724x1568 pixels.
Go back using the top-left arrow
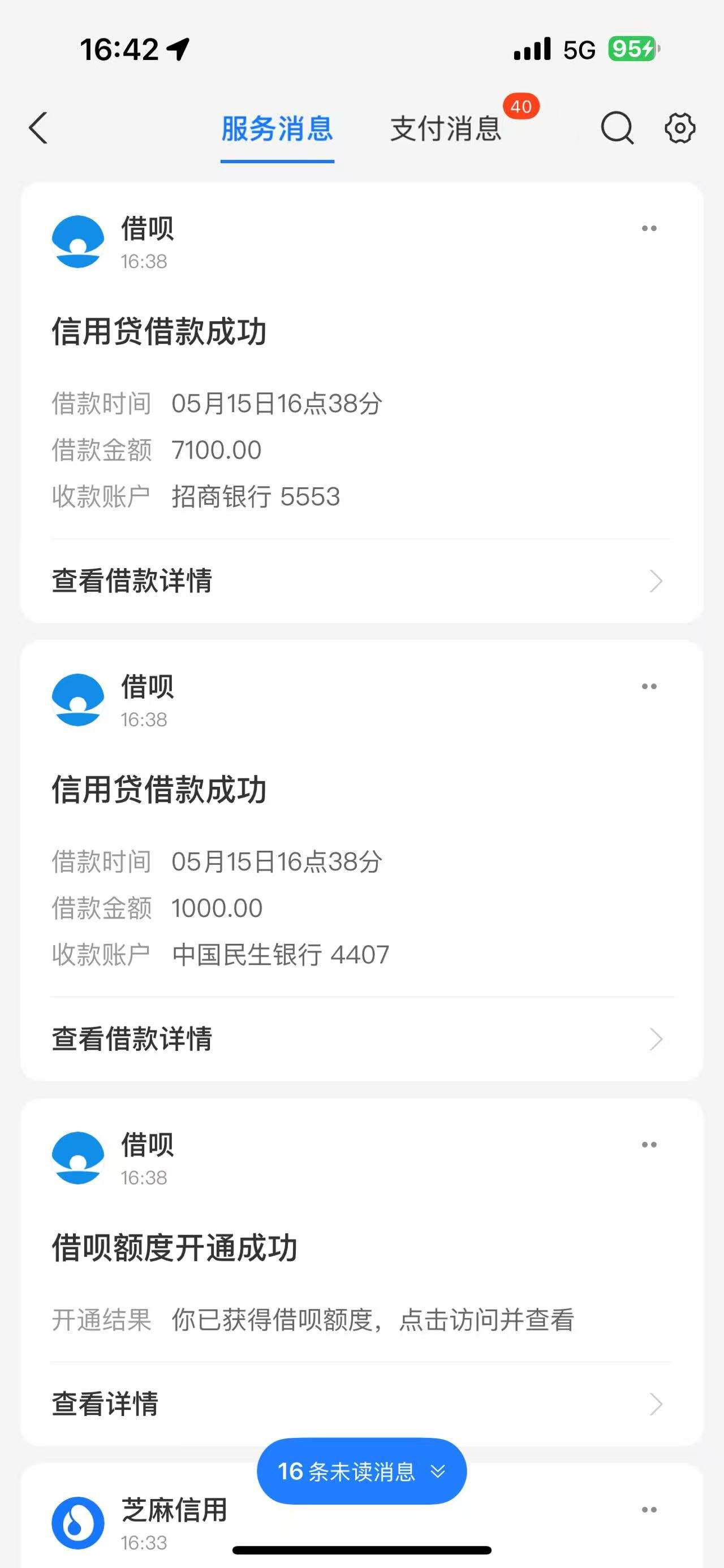[x=38, y=128]
